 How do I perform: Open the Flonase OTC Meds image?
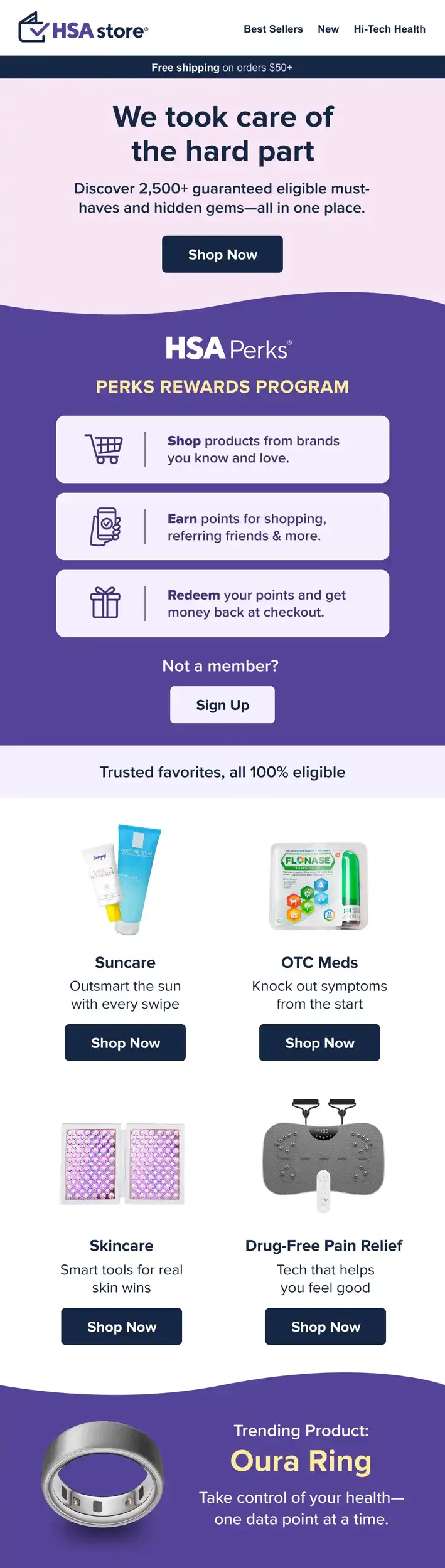click(319, 886)
